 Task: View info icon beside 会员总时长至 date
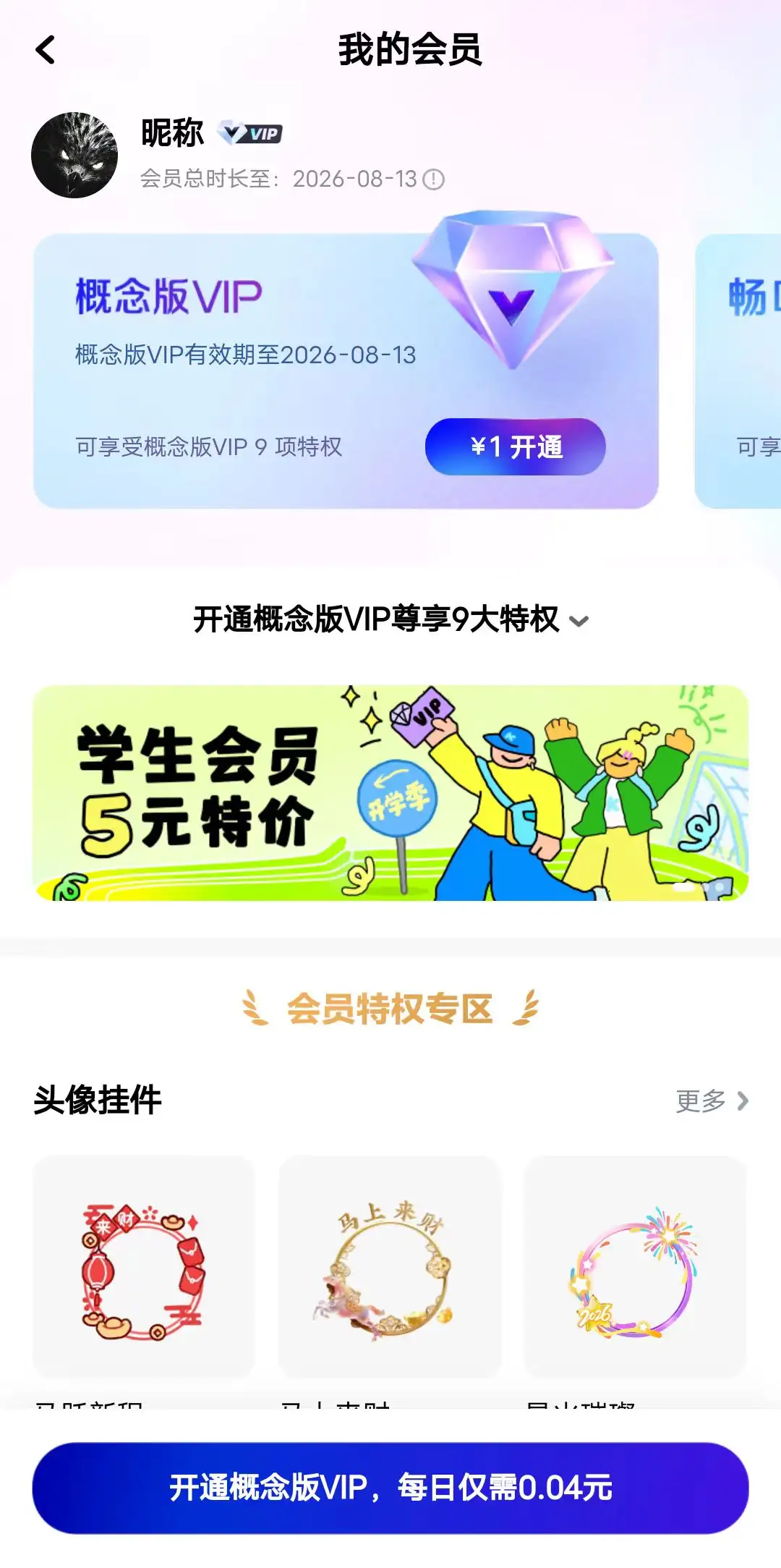click(x=433, y=179)
